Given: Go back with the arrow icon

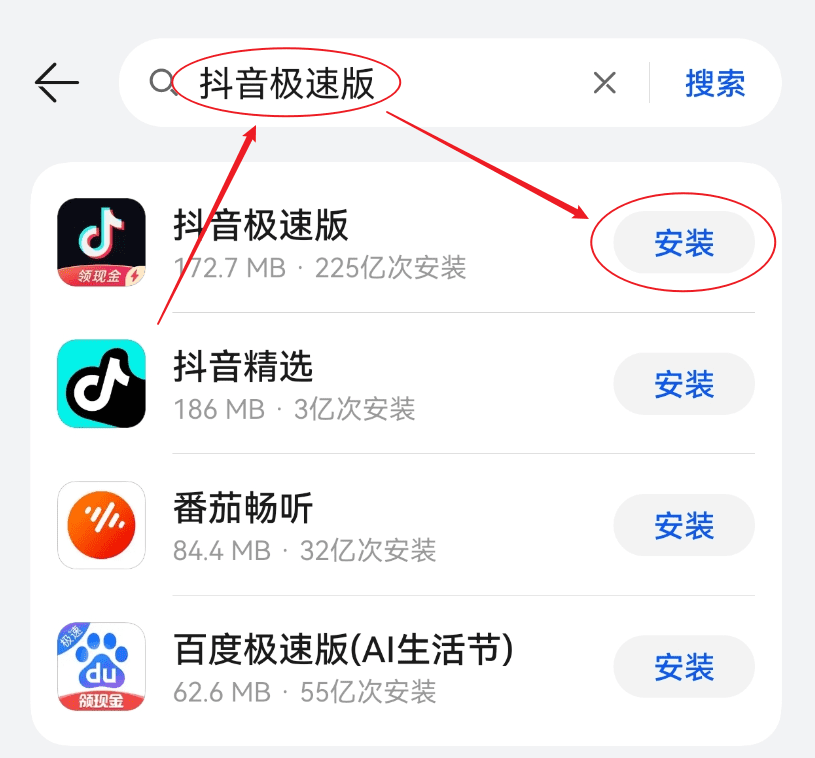Looking at the screenshot, I should pos(57,83).
